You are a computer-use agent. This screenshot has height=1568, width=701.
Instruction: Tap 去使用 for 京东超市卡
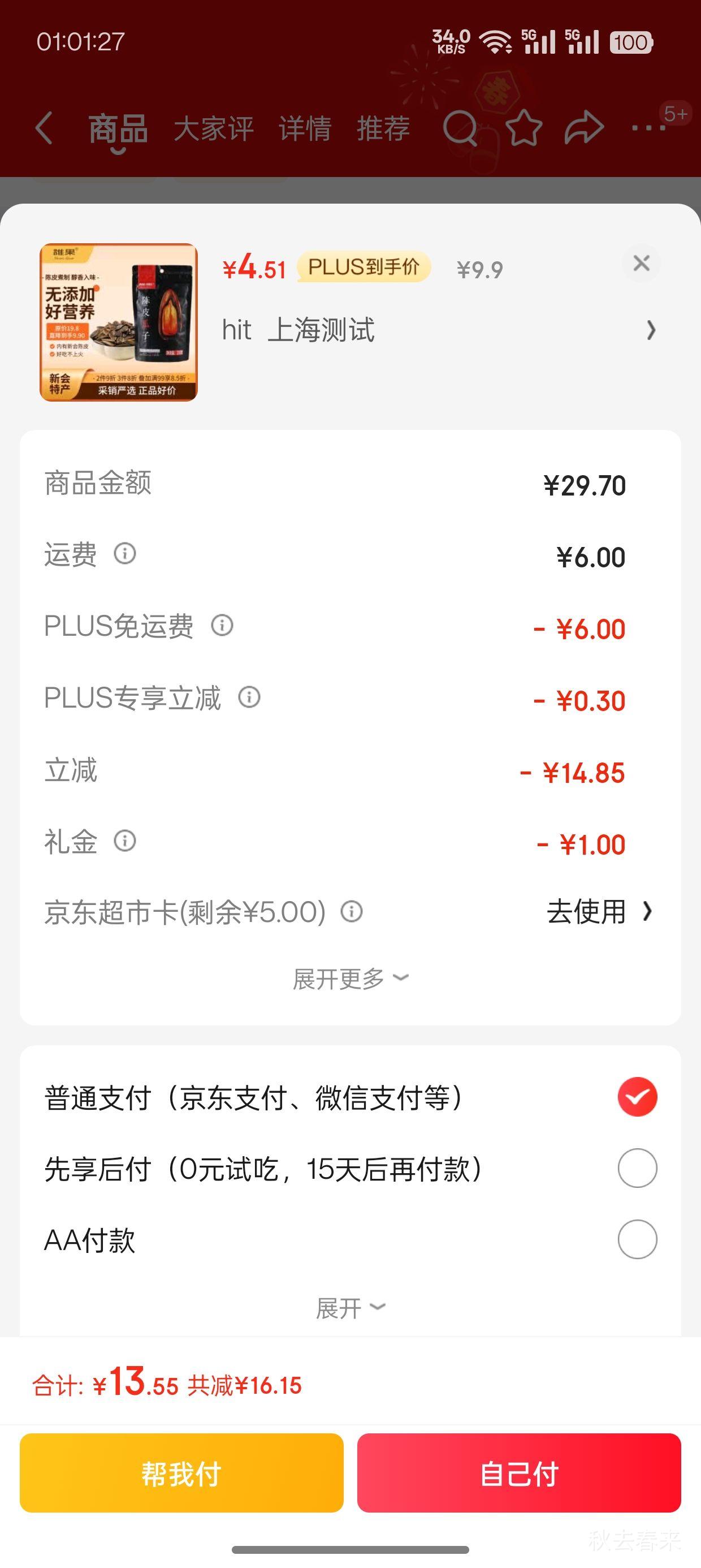[598, 912]
